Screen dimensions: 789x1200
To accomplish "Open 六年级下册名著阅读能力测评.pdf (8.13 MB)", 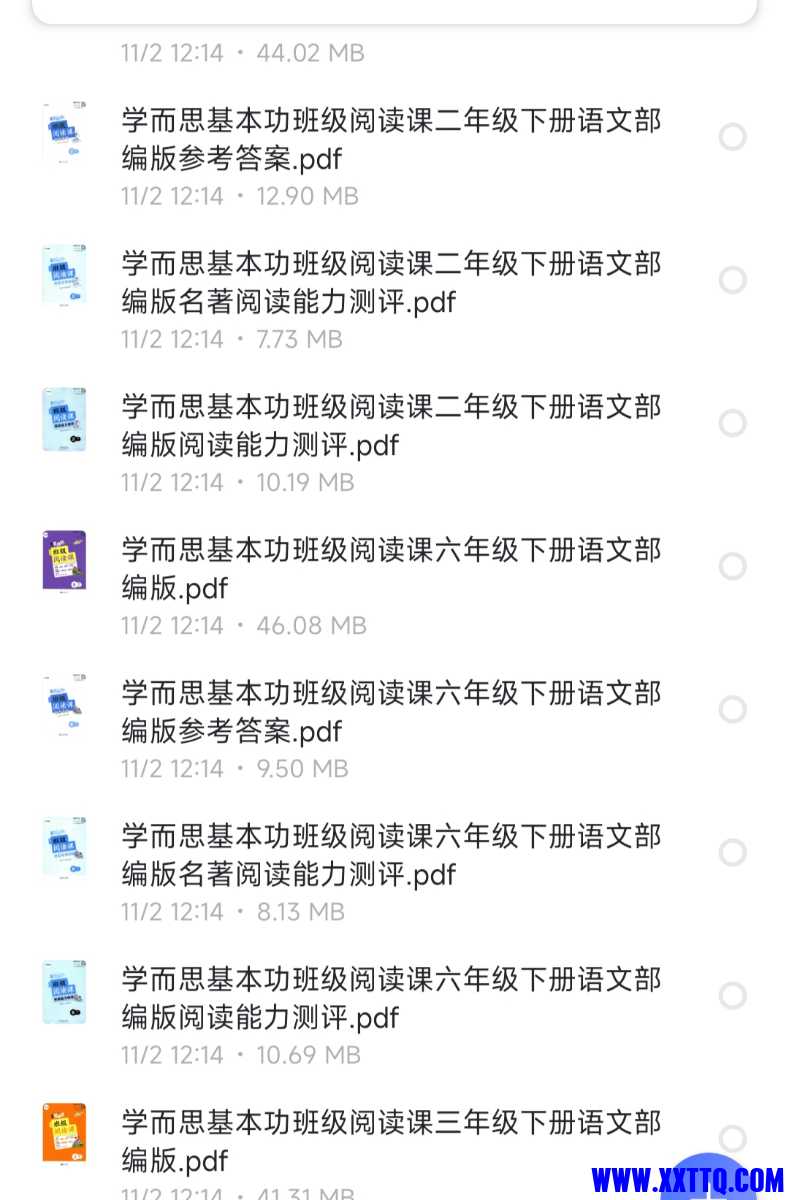I will (390, 855).
